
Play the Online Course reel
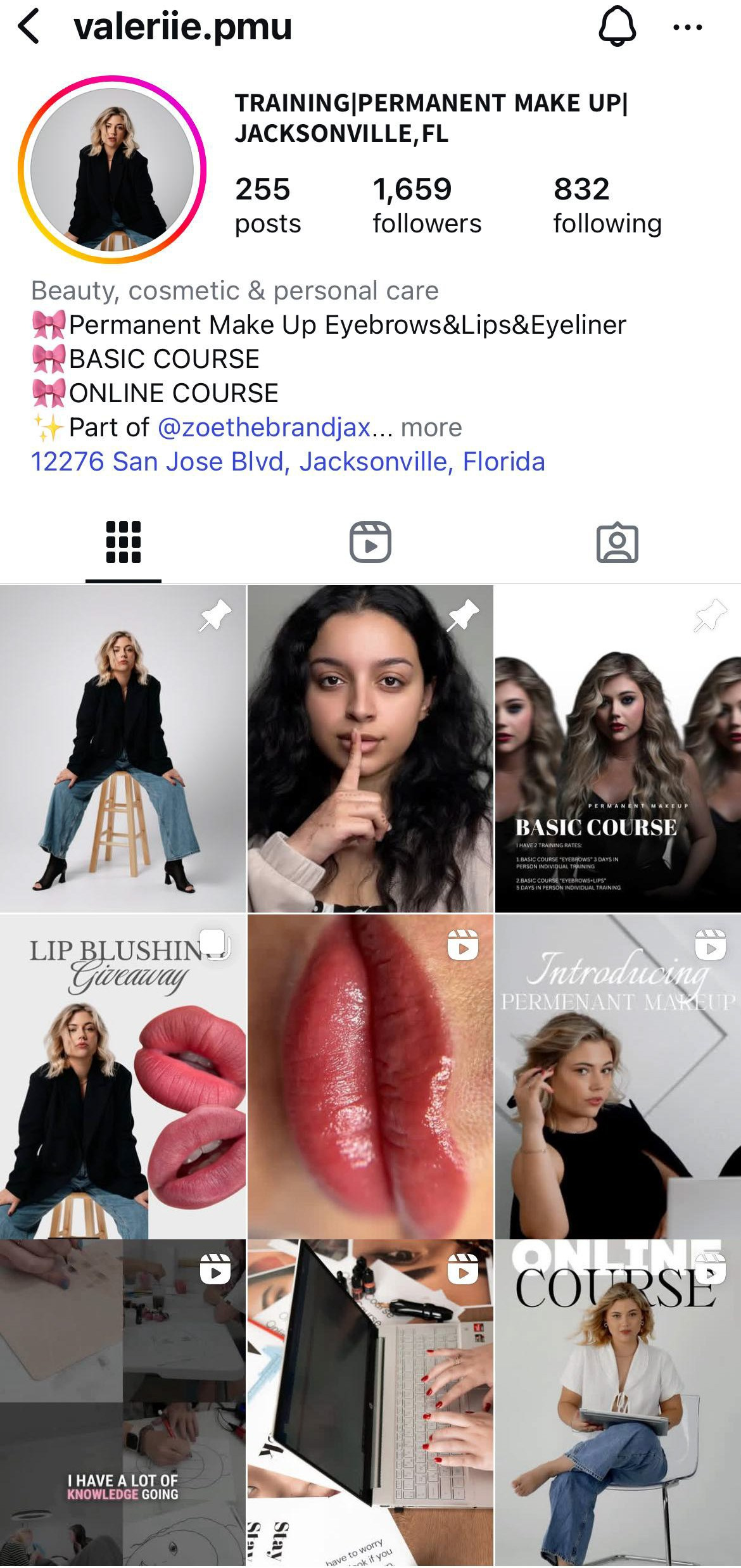pos(617,1403)
